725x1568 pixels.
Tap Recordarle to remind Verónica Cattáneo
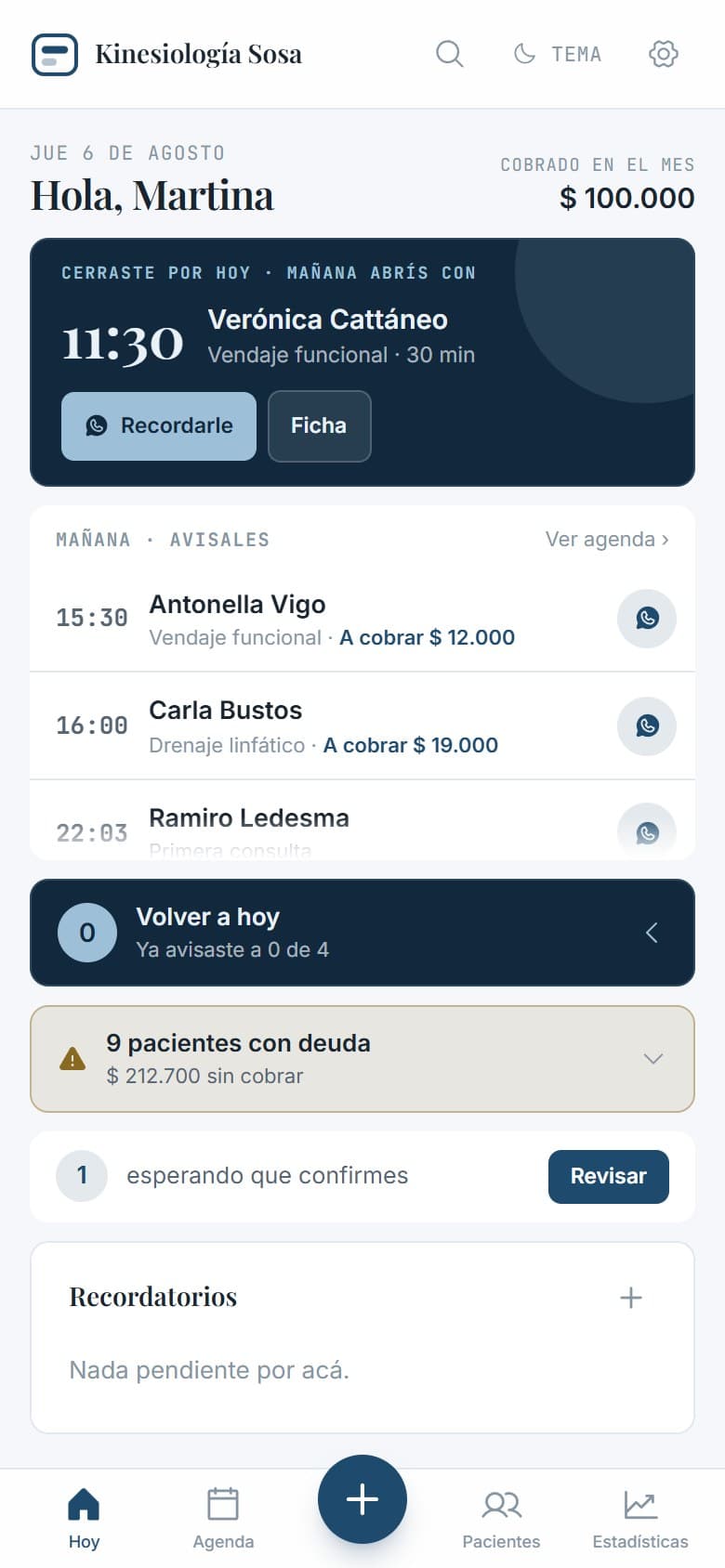[x=159, y=425]
